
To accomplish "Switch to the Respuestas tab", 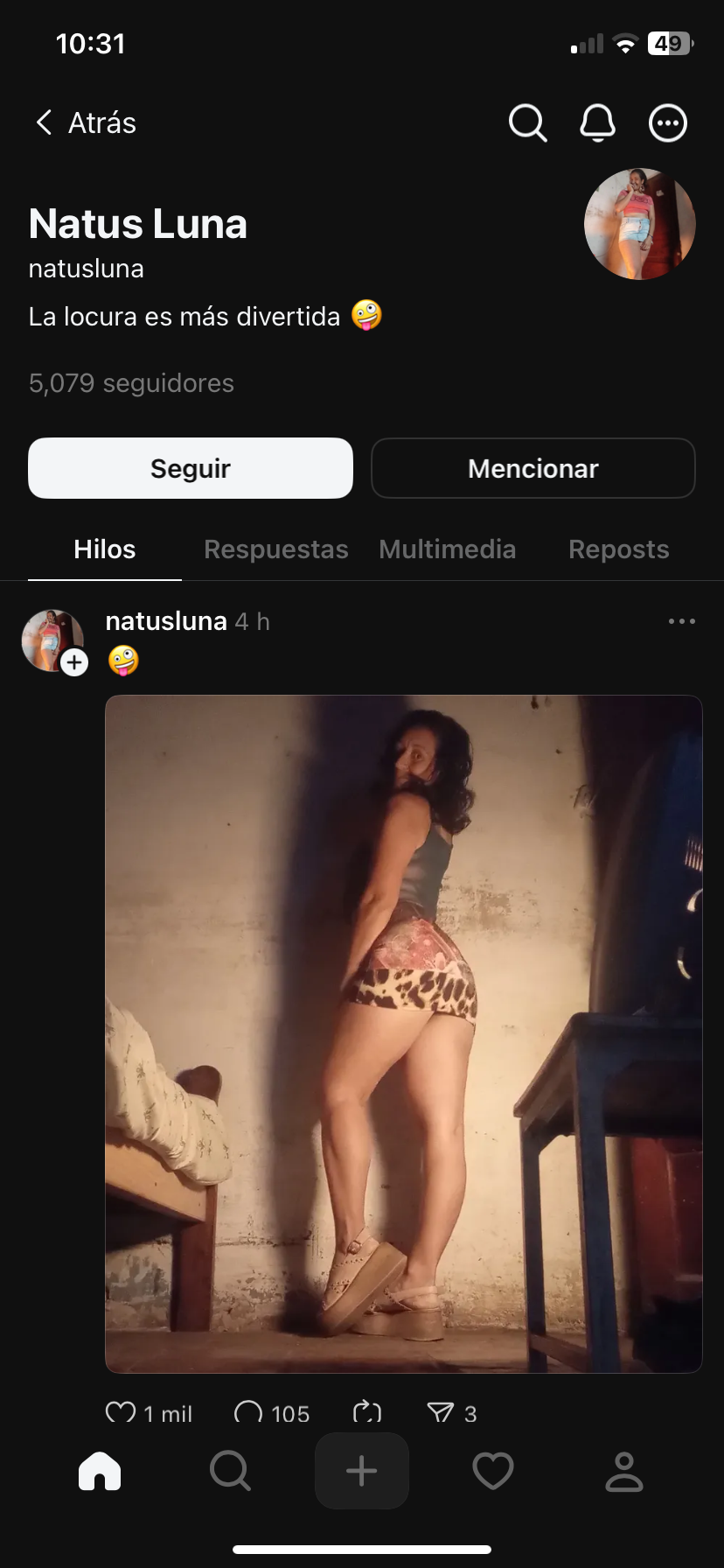I will pos(275,549).
